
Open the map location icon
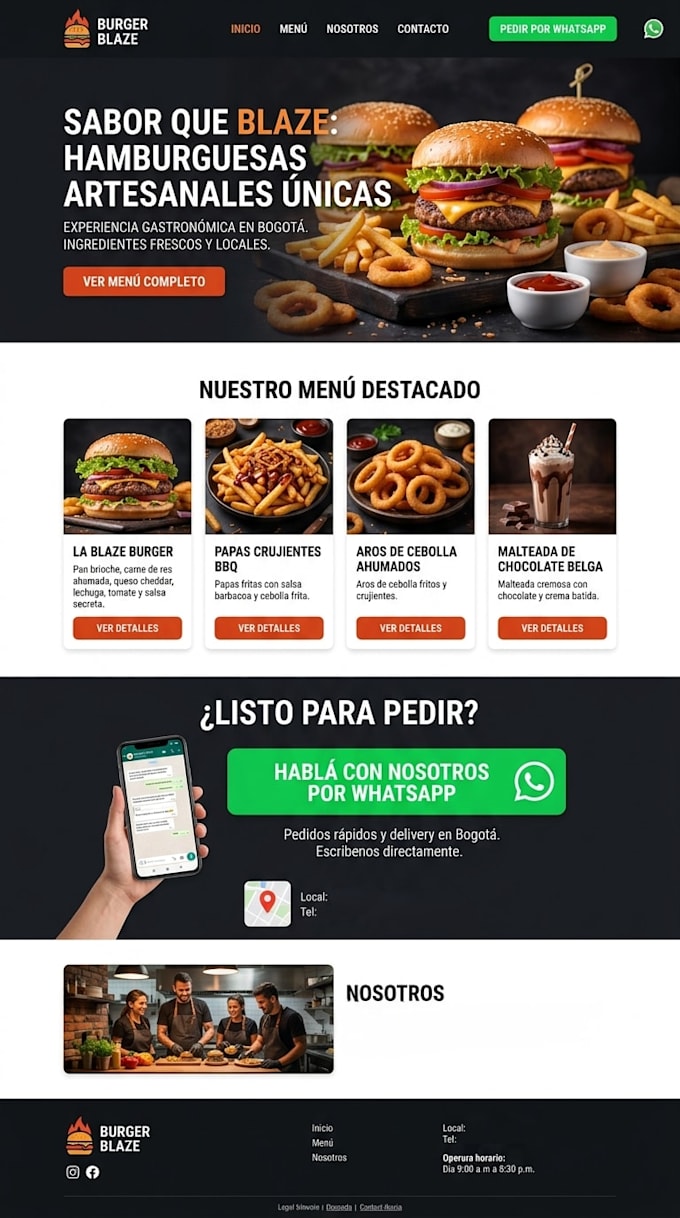(x=267, y=904)
